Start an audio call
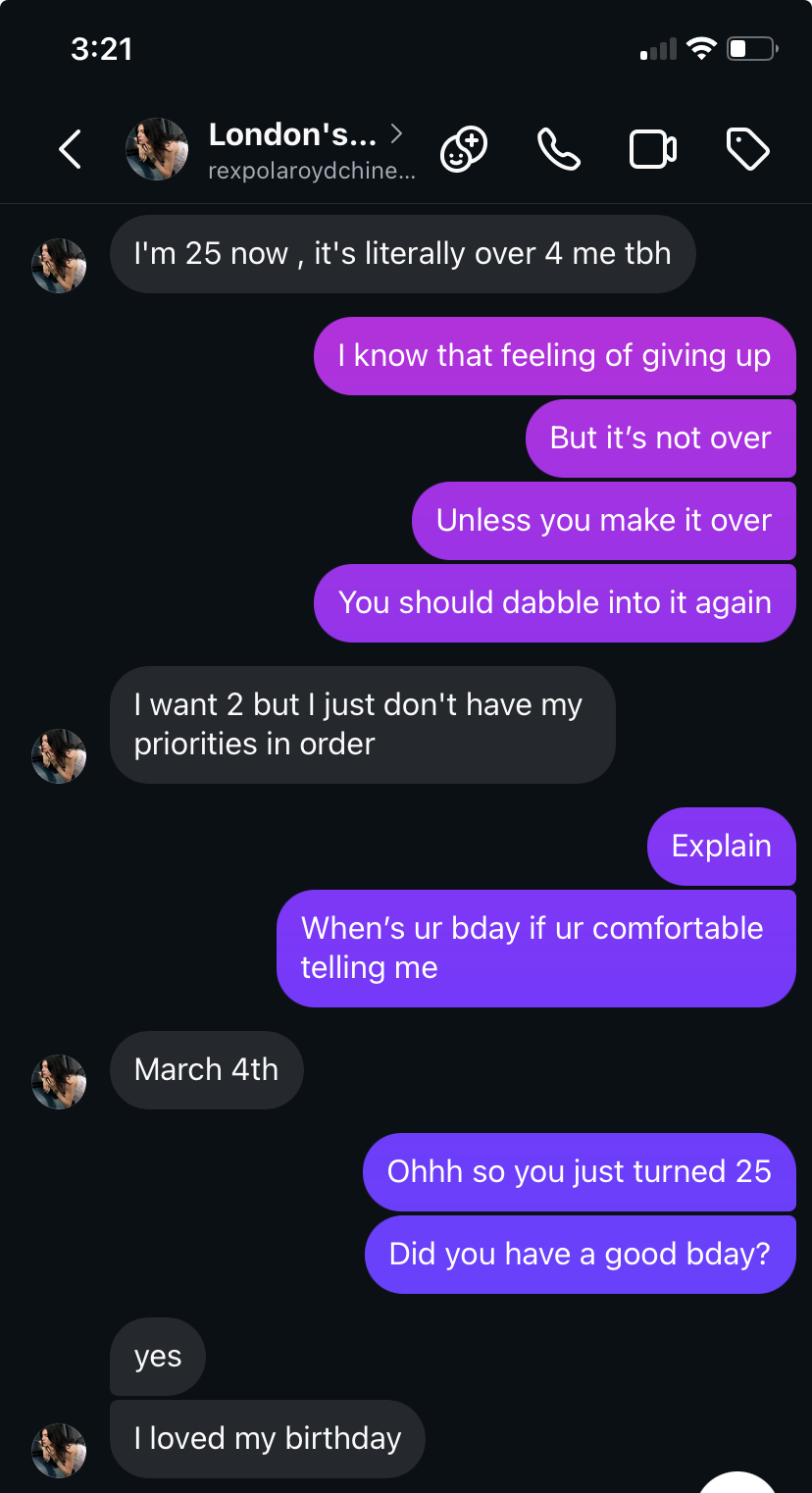This screenshot has width=812, height=1493. [559, 150]
